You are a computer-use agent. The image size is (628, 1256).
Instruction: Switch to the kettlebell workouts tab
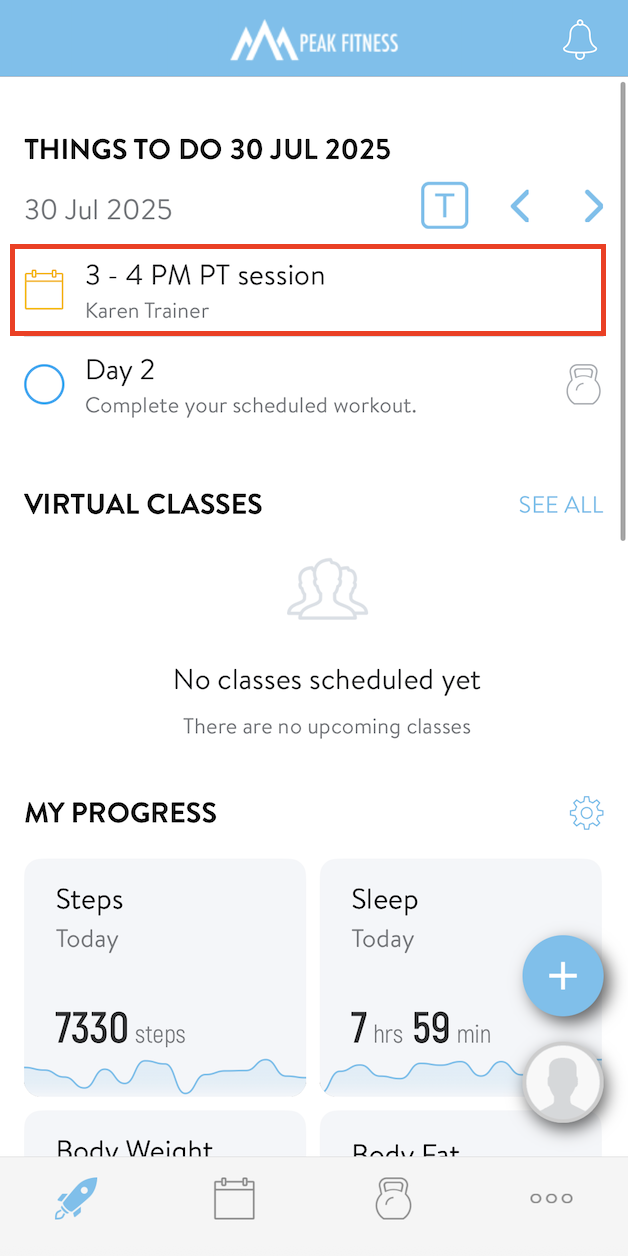point(393,1198)
